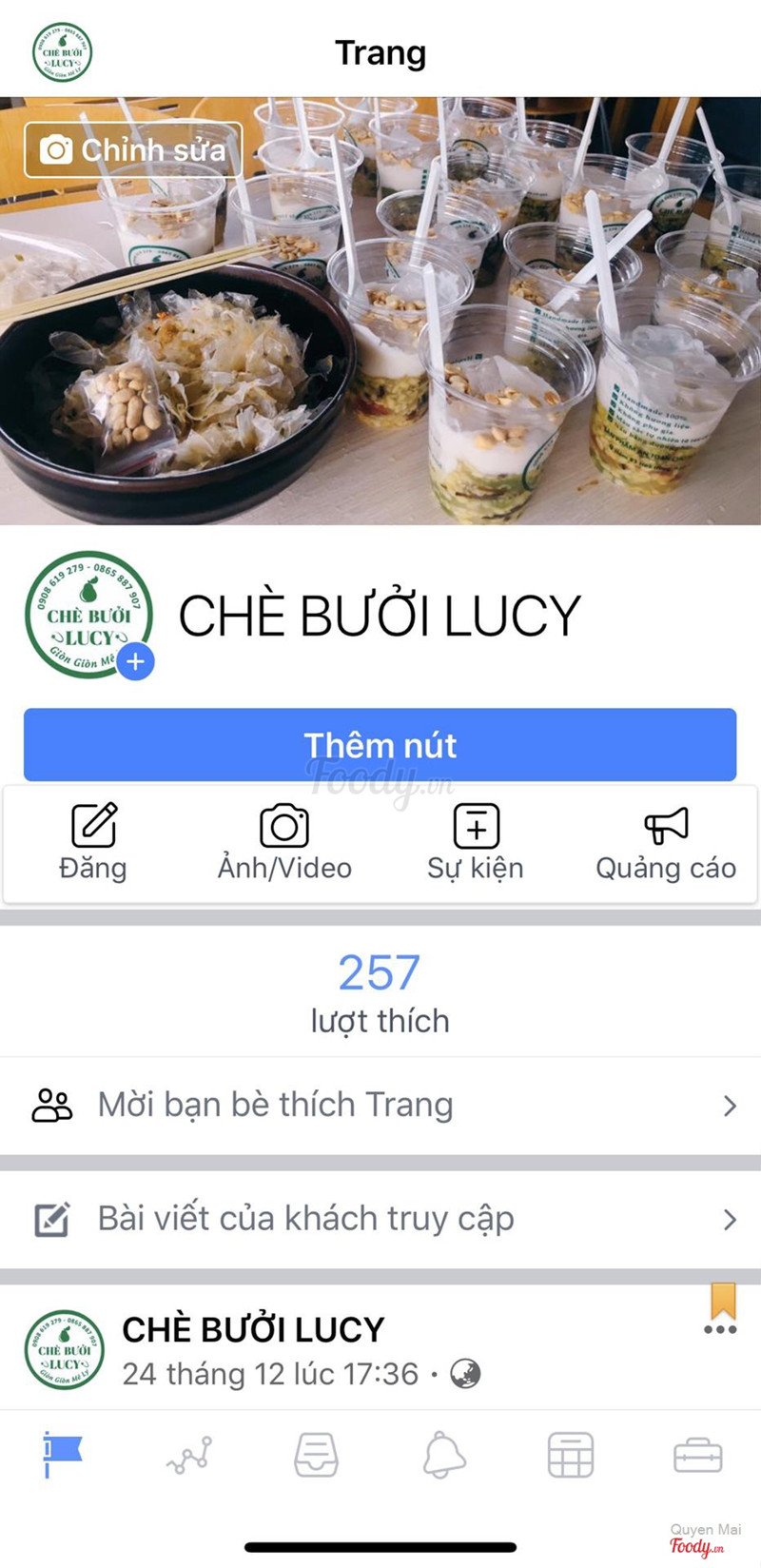This screenshot has height=1568, width=761.
Task: Tap Chỉnh sửa on the cover photo
Action: [x=133, y=149]
